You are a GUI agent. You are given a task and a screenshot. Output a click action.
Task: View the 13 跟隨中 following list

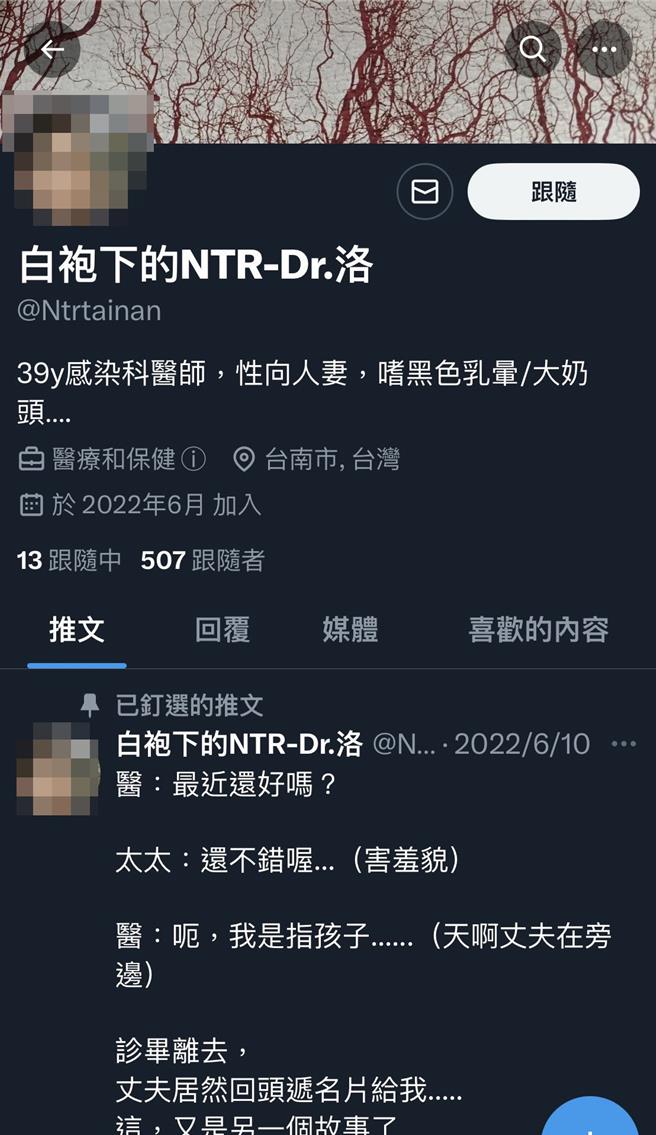pos(69,560)
